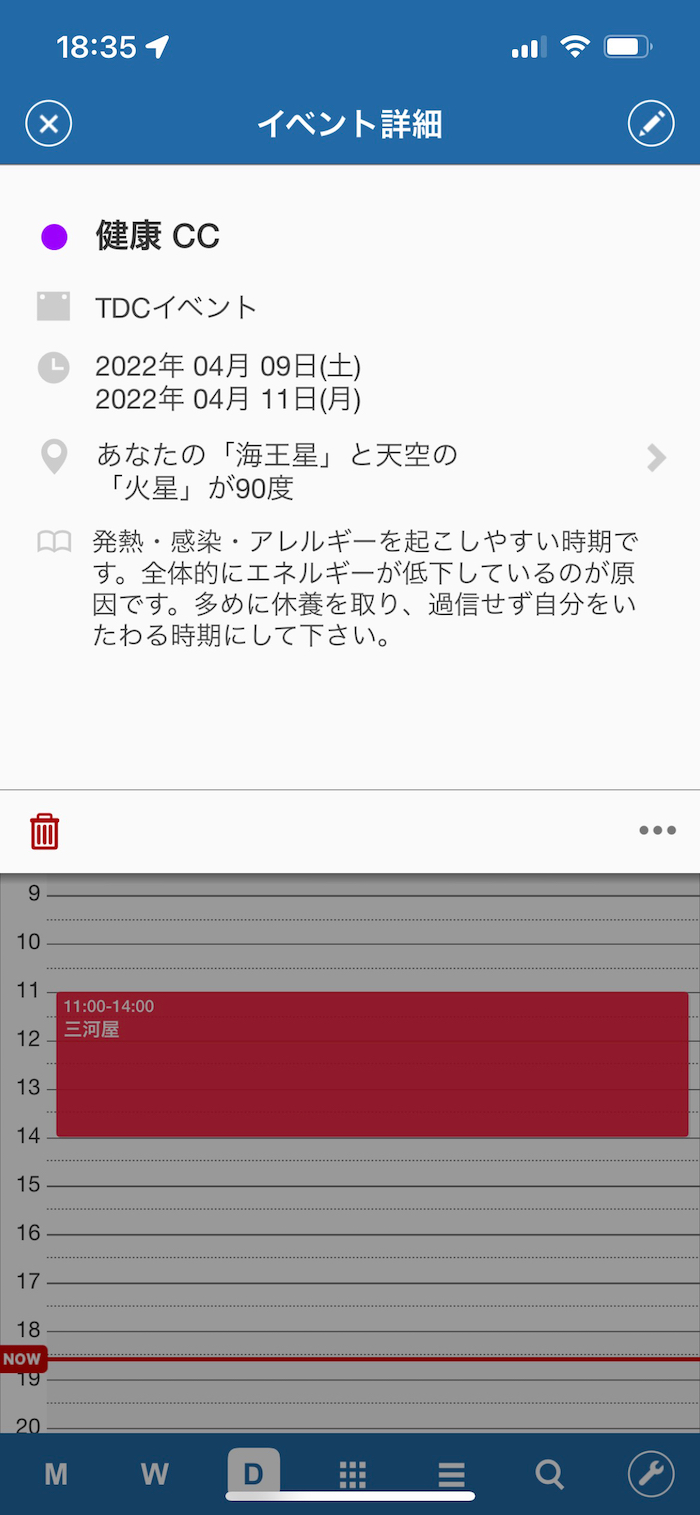
Task: Select the D day view tab
Action: [253, 1473]
